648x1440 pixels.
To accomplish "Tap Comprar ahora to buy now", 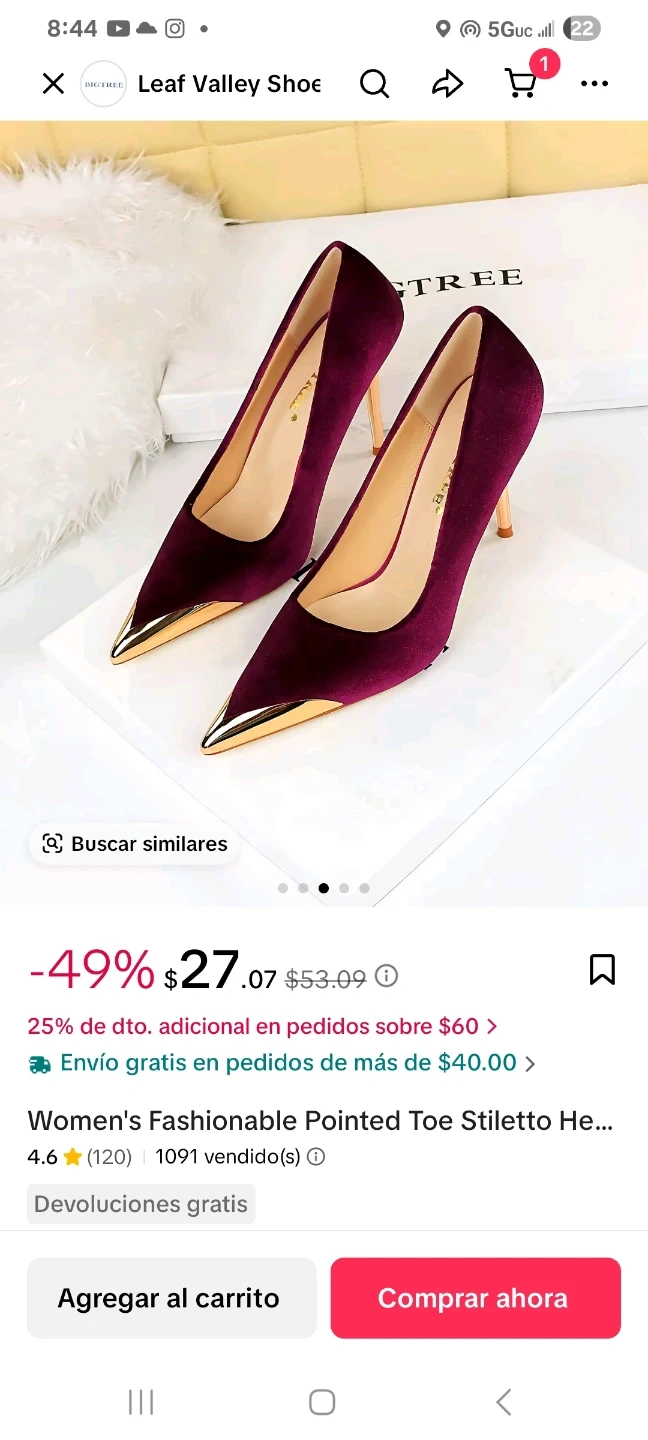I will (475, 1298).
